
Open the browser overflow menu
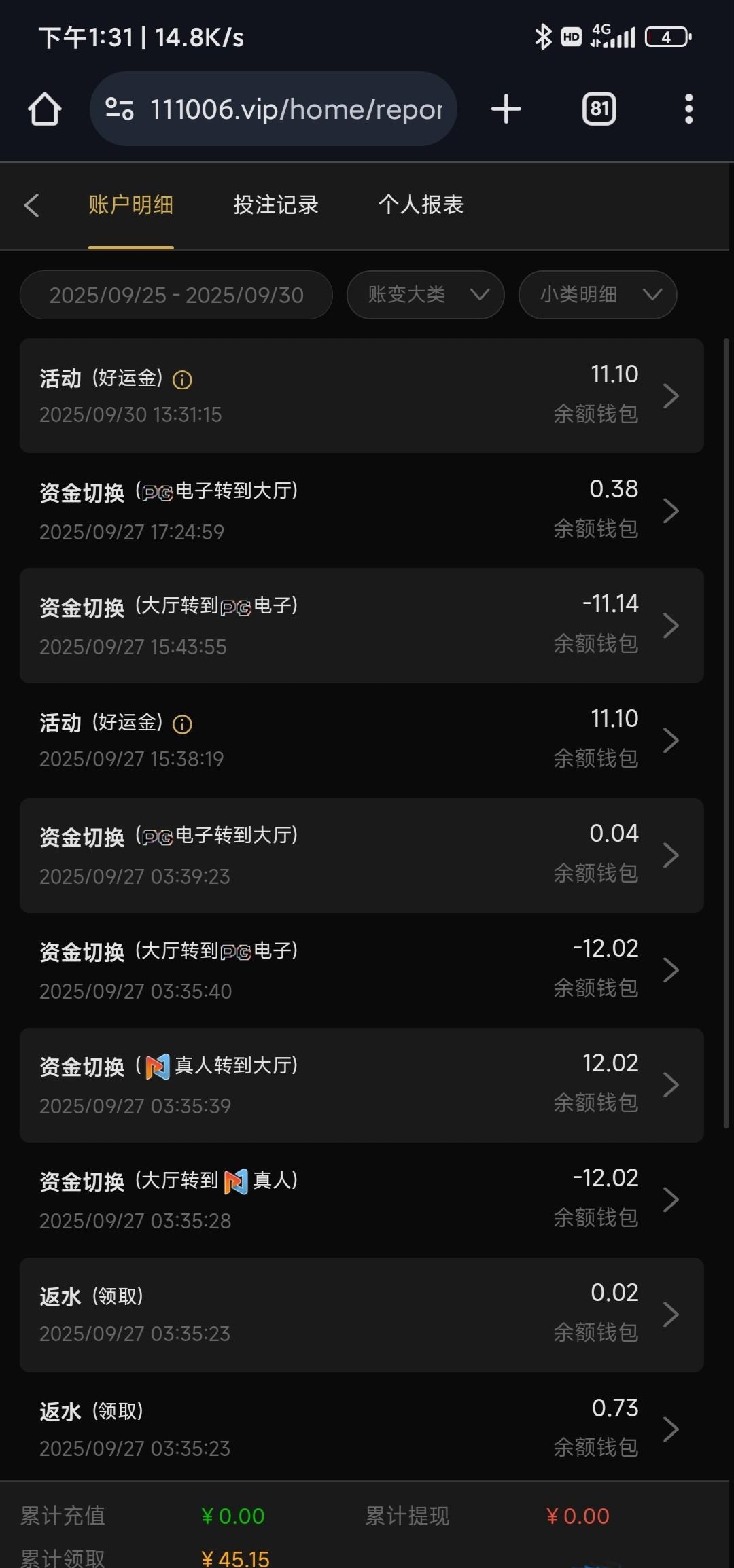[x=688, y=109]
